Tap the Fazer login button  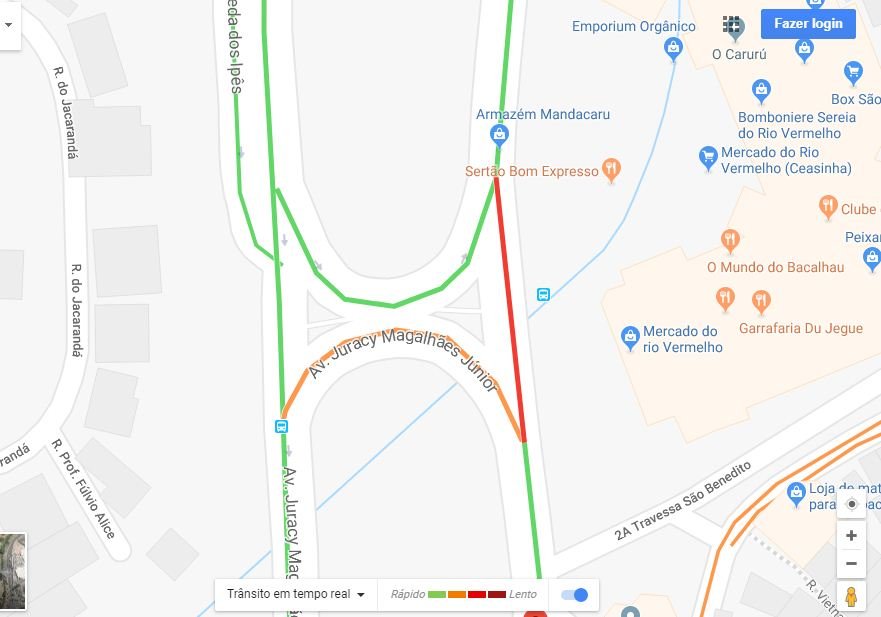coord(808,24)
